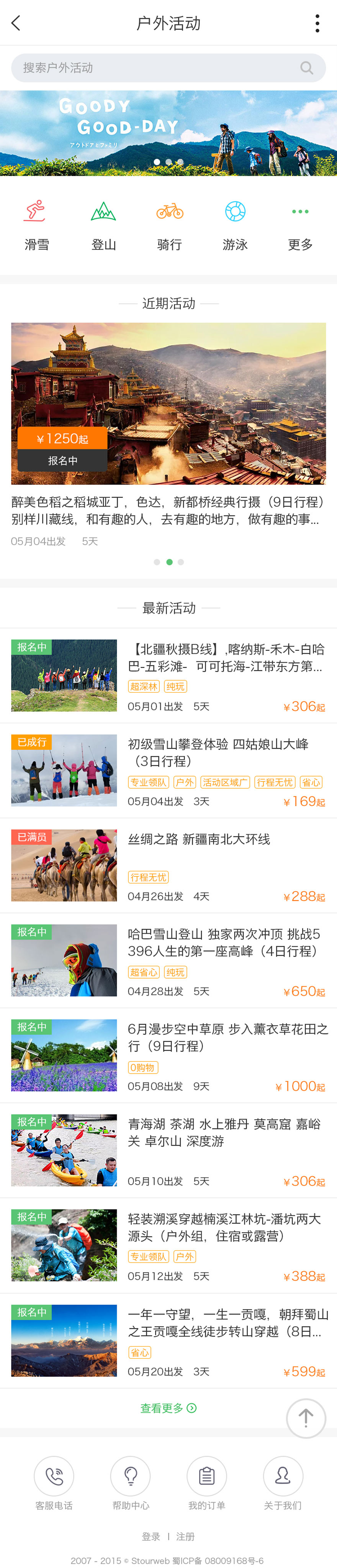Screen dimensions: 337x1568
Task: Choose the 骑行 cycling category
Action: tap(170, 225)
